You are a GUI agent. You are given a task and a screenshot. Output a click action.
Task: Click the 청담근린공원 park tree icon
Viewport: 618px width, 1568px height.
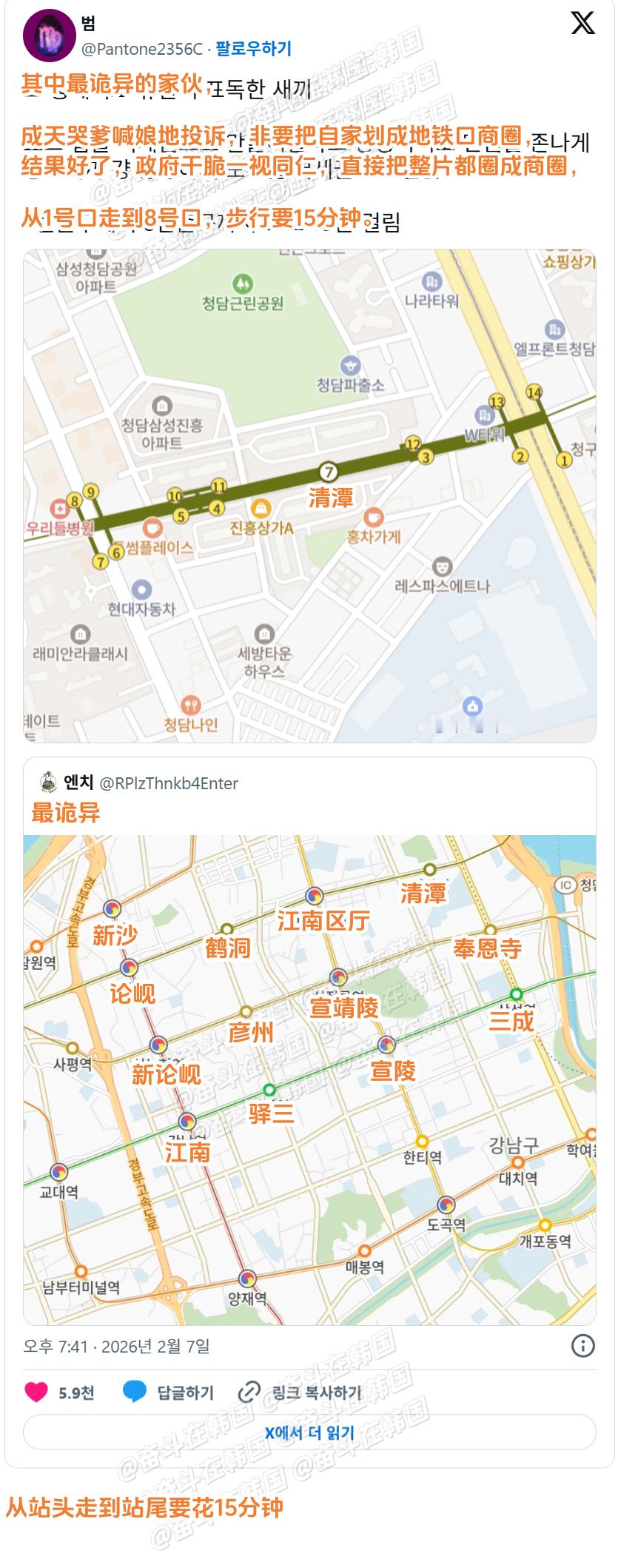(x=243, y=281)
